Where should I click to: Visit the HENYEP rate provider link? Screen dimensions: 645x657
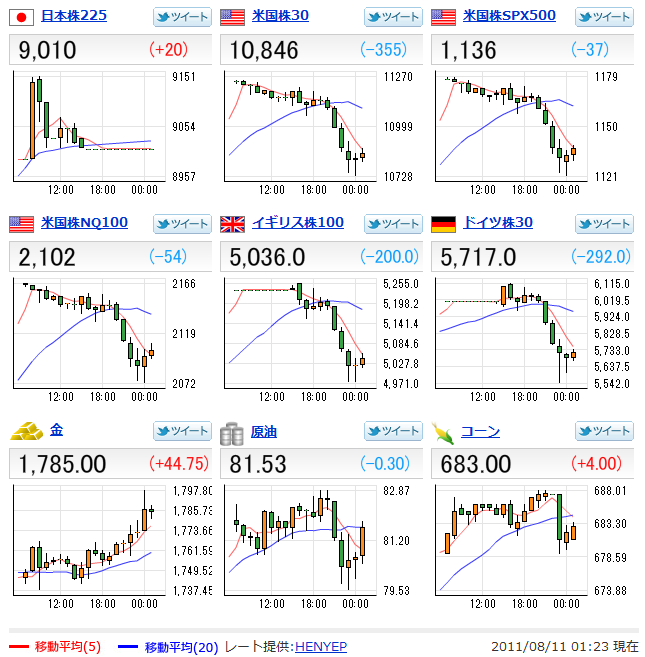point(321,647)
